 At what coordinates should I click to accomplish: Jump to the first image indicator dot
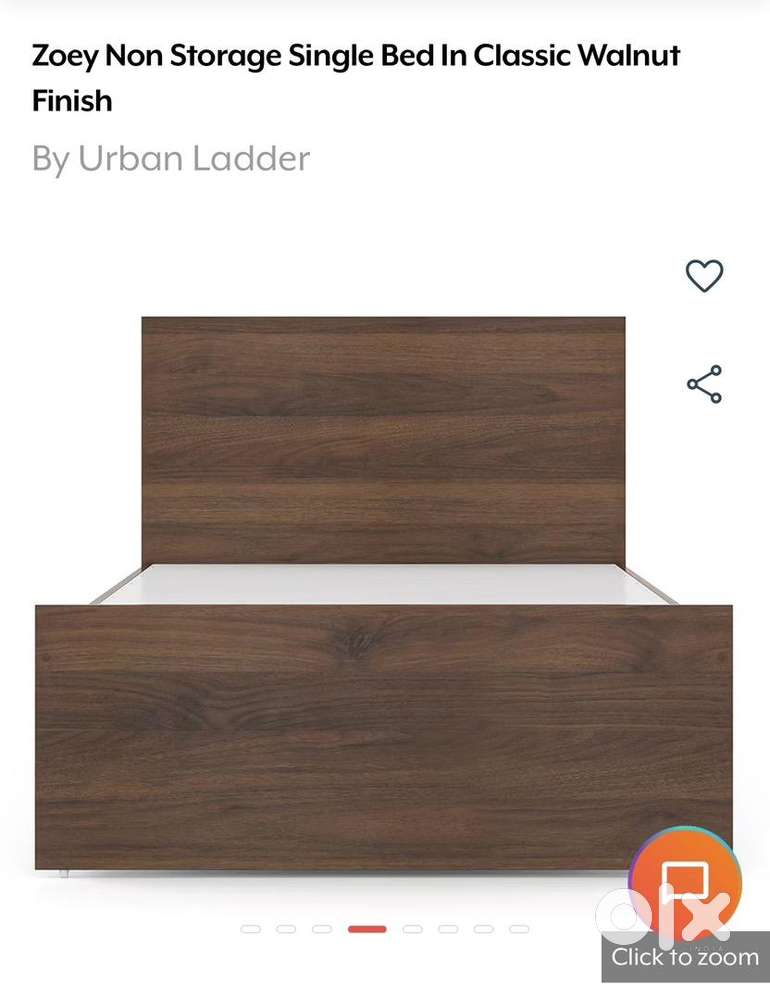(x=250, y=929)
